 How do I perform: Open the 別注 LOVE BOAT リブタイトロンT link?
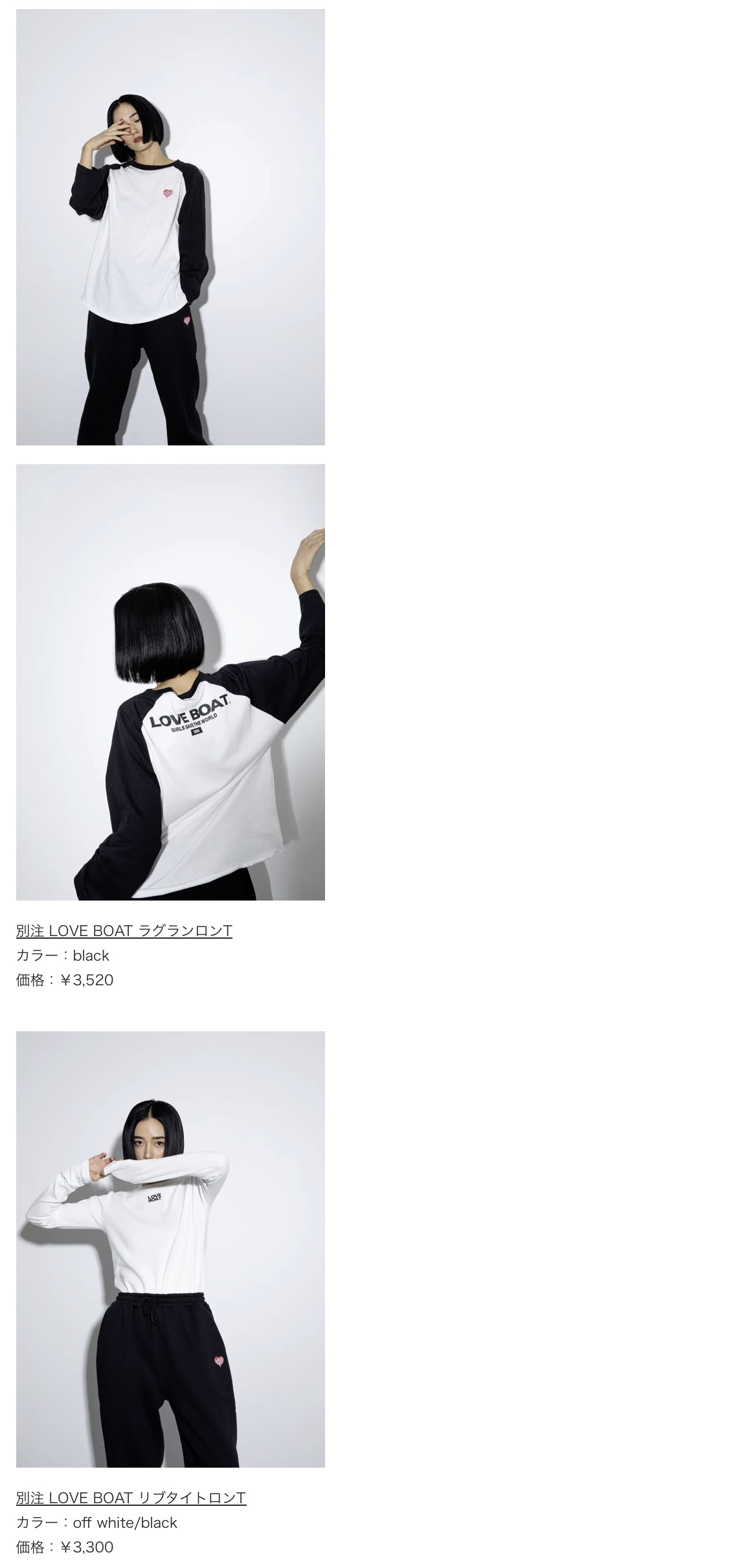click(131, 1497)
